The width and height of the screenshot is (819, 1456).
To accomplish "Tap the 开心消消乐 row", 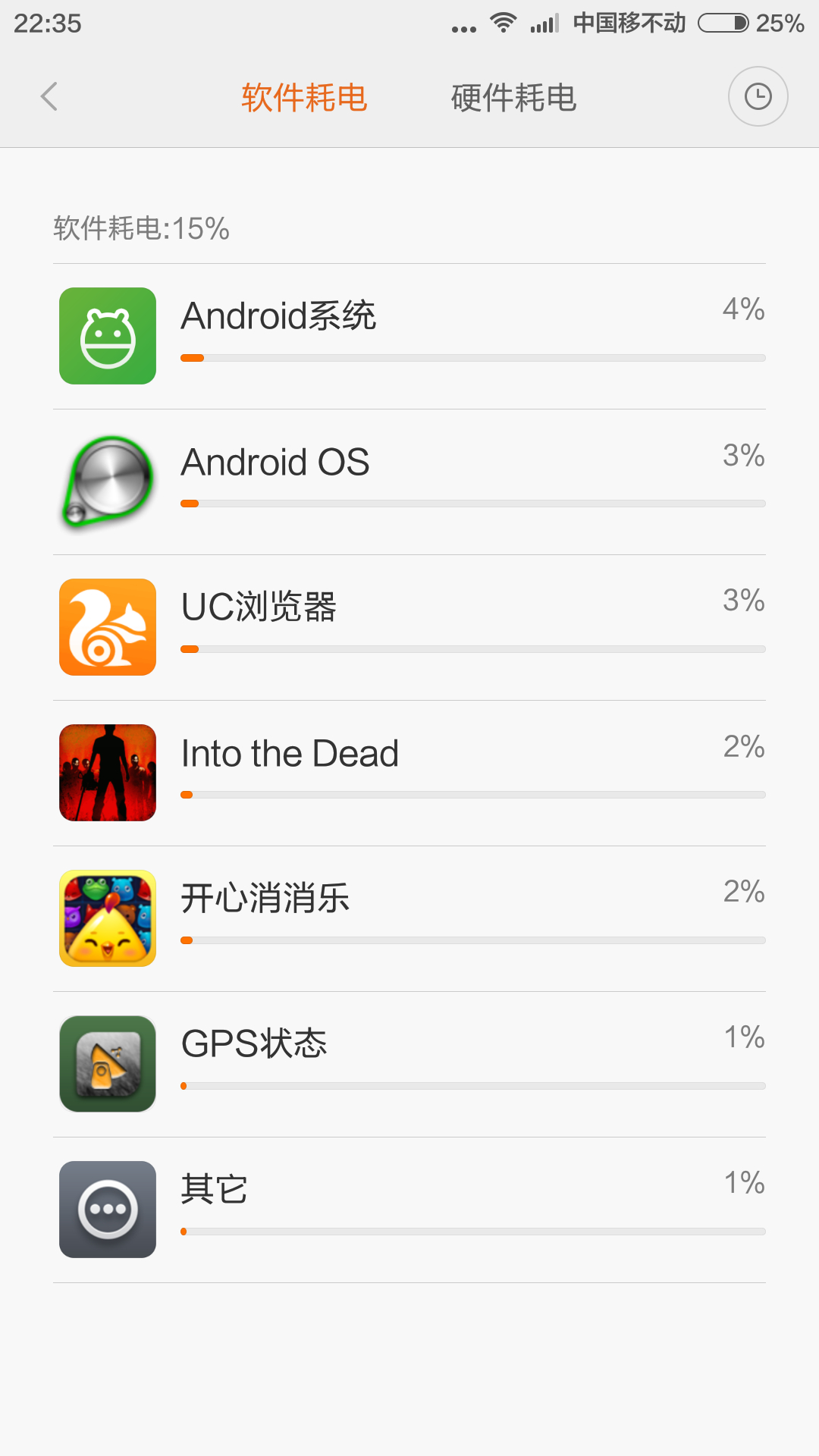I will [409, 919].
